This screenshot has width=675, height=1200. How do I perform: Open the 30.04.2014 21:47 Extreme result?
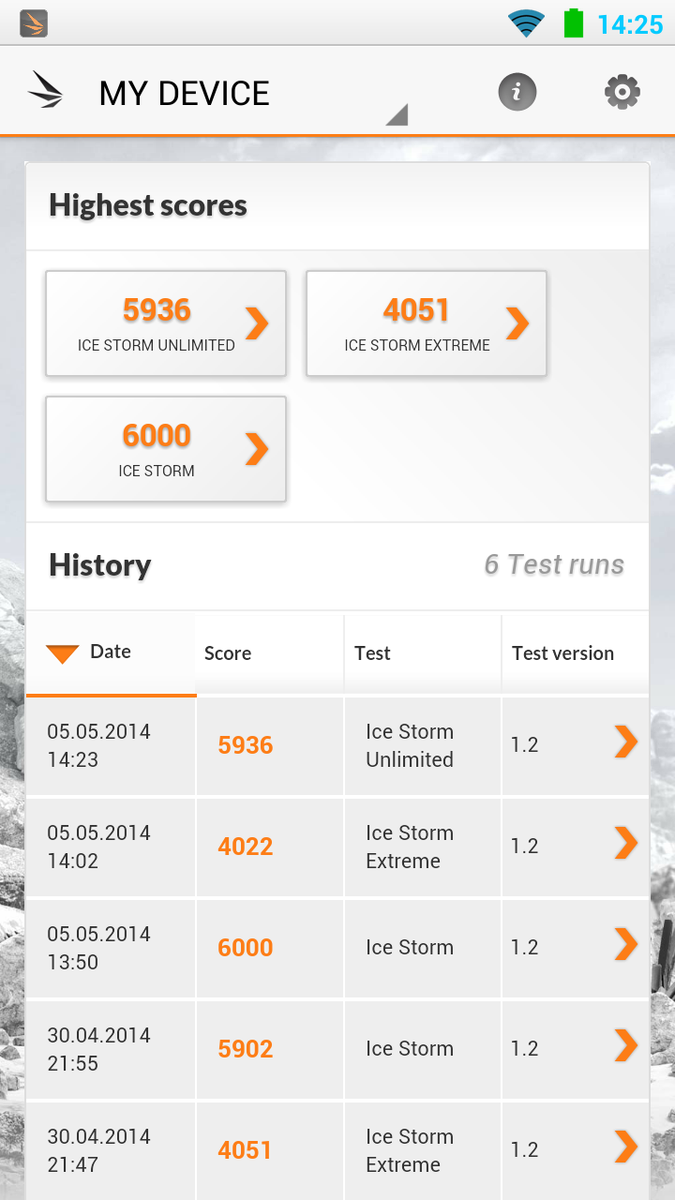point(336,1150)
